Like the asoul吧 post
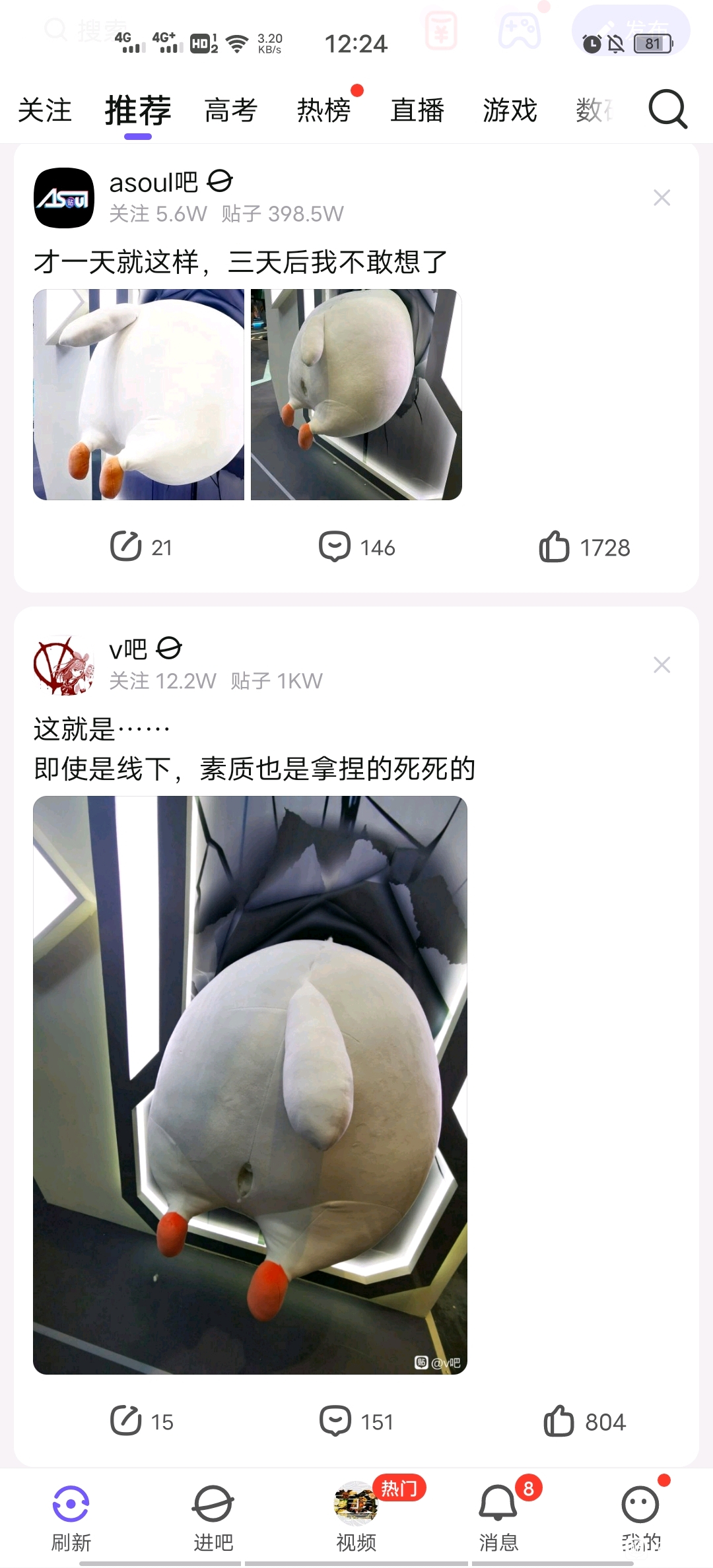Viewport: 713px width, 1568px height. [x=584, y=547]
